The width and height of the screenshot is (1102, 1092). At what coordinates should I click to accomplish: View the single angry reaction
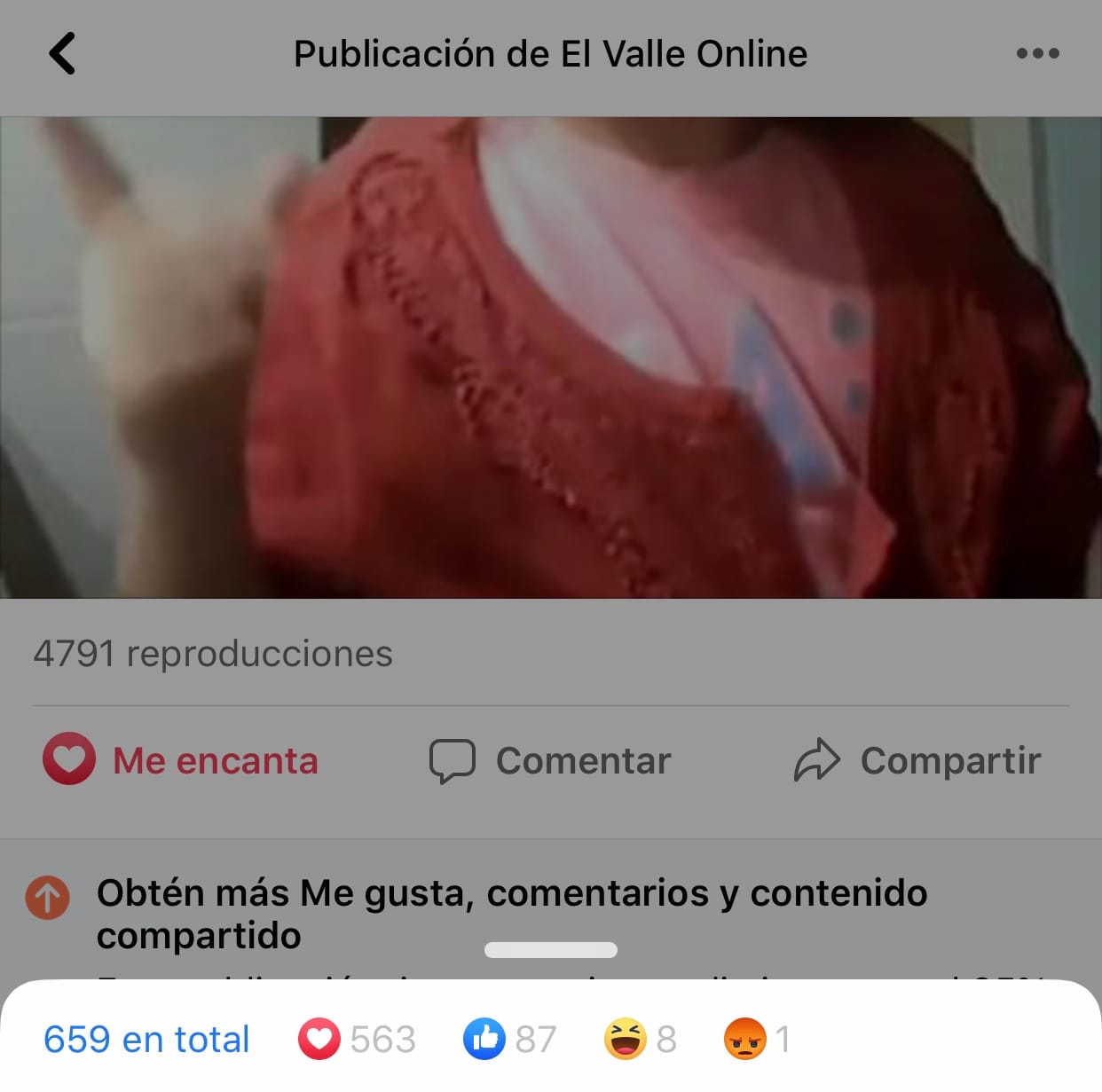(757, 1039)
